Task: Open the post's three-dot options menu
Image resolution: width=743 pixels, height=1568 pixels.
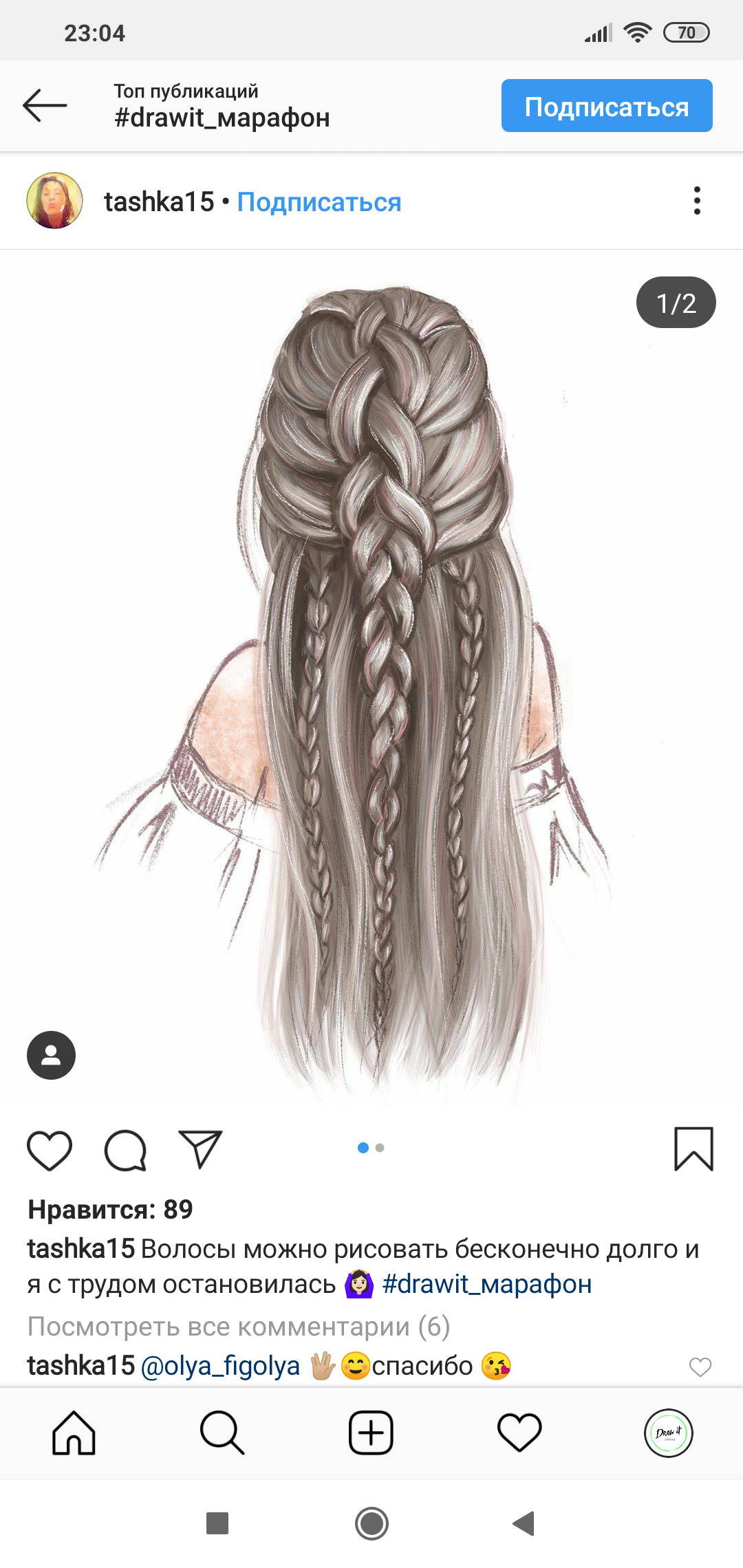Action: click(x=697, y=201)
